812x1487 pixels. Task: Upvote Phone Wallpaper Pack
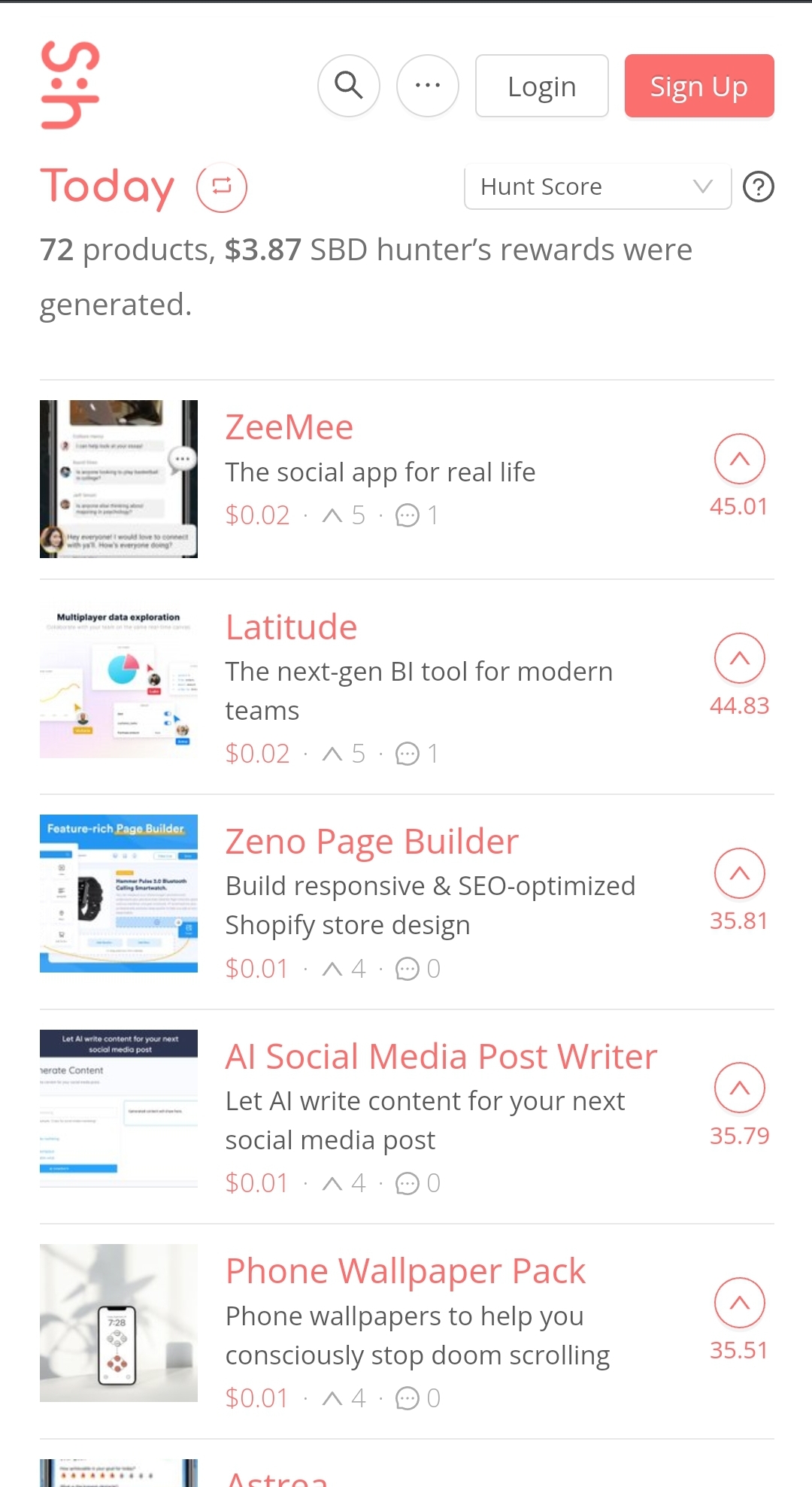click(x=740, y=1303)
